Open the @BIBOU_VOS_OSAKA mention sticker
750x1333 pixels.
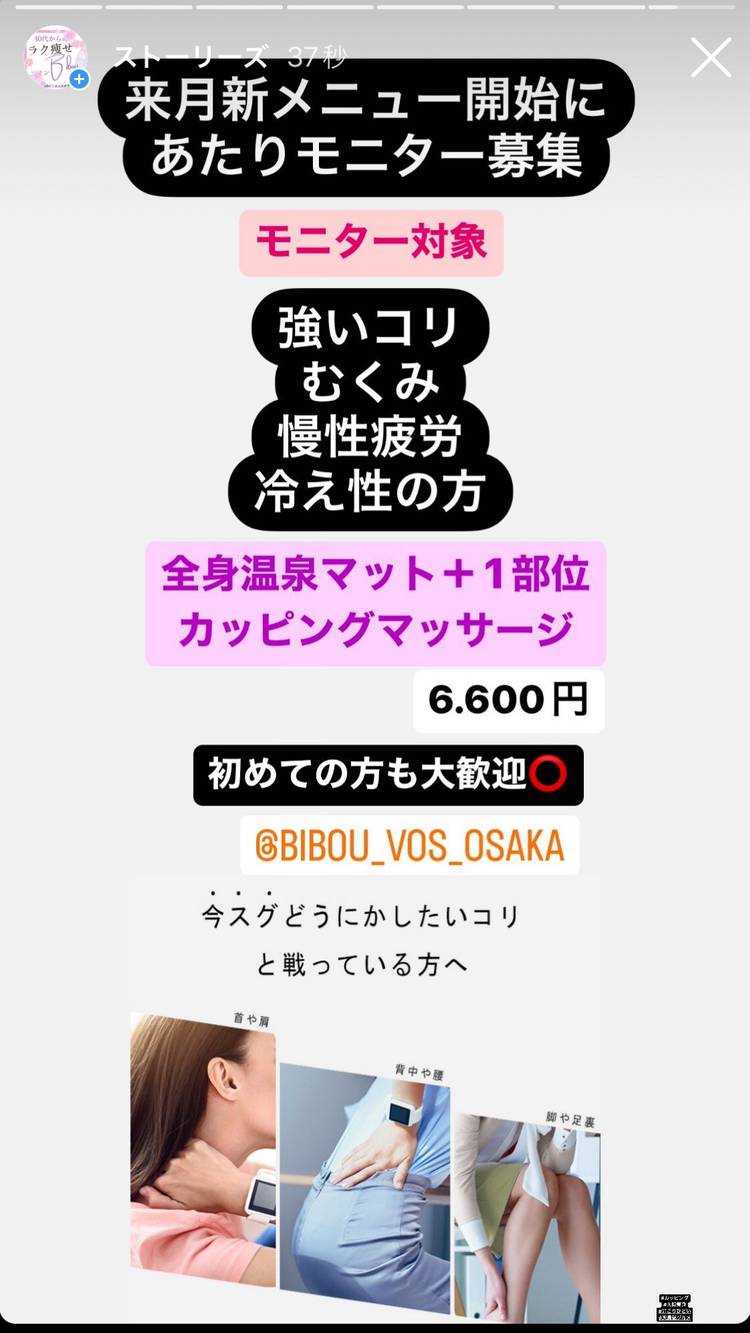point(409,846)
